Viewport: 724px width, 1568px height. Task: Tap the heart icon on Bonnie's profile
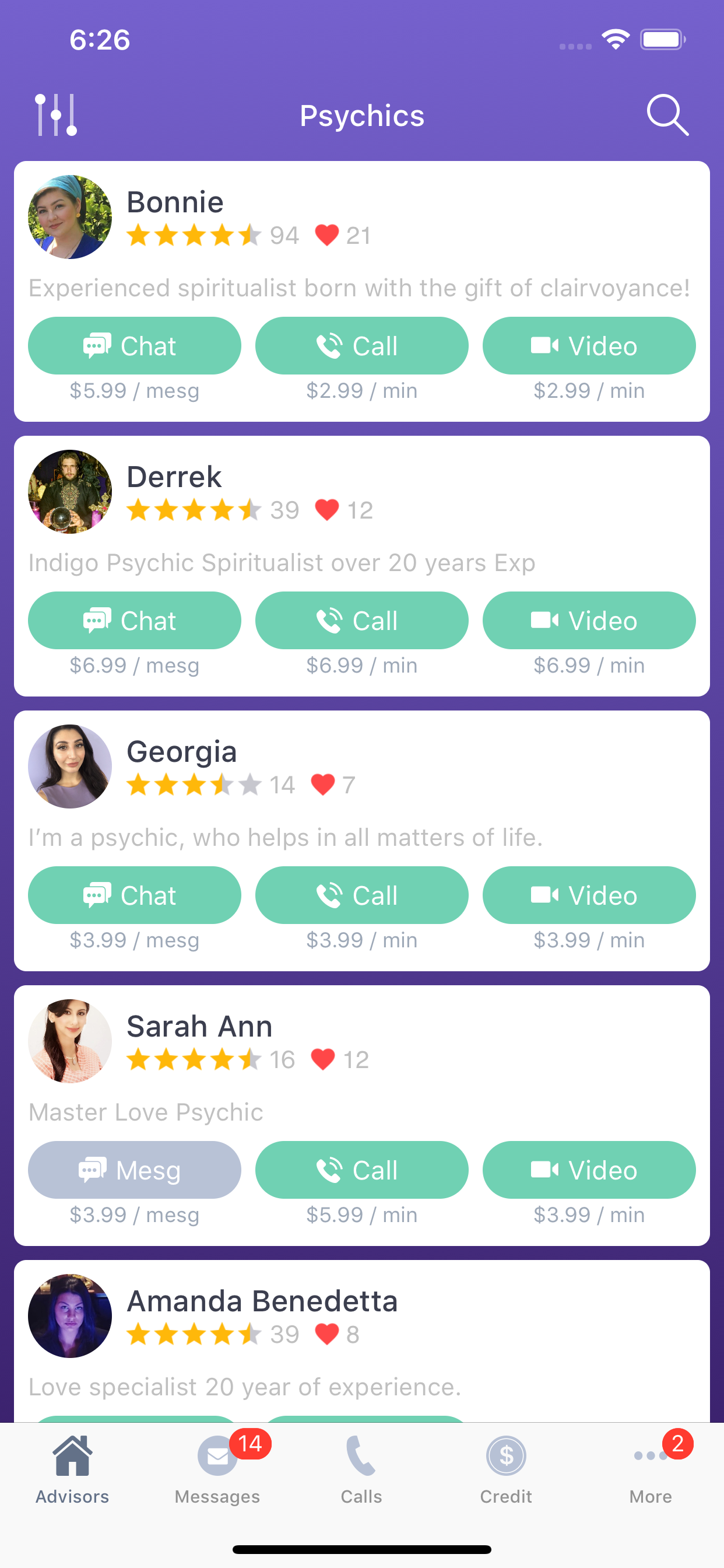point(328,235)
